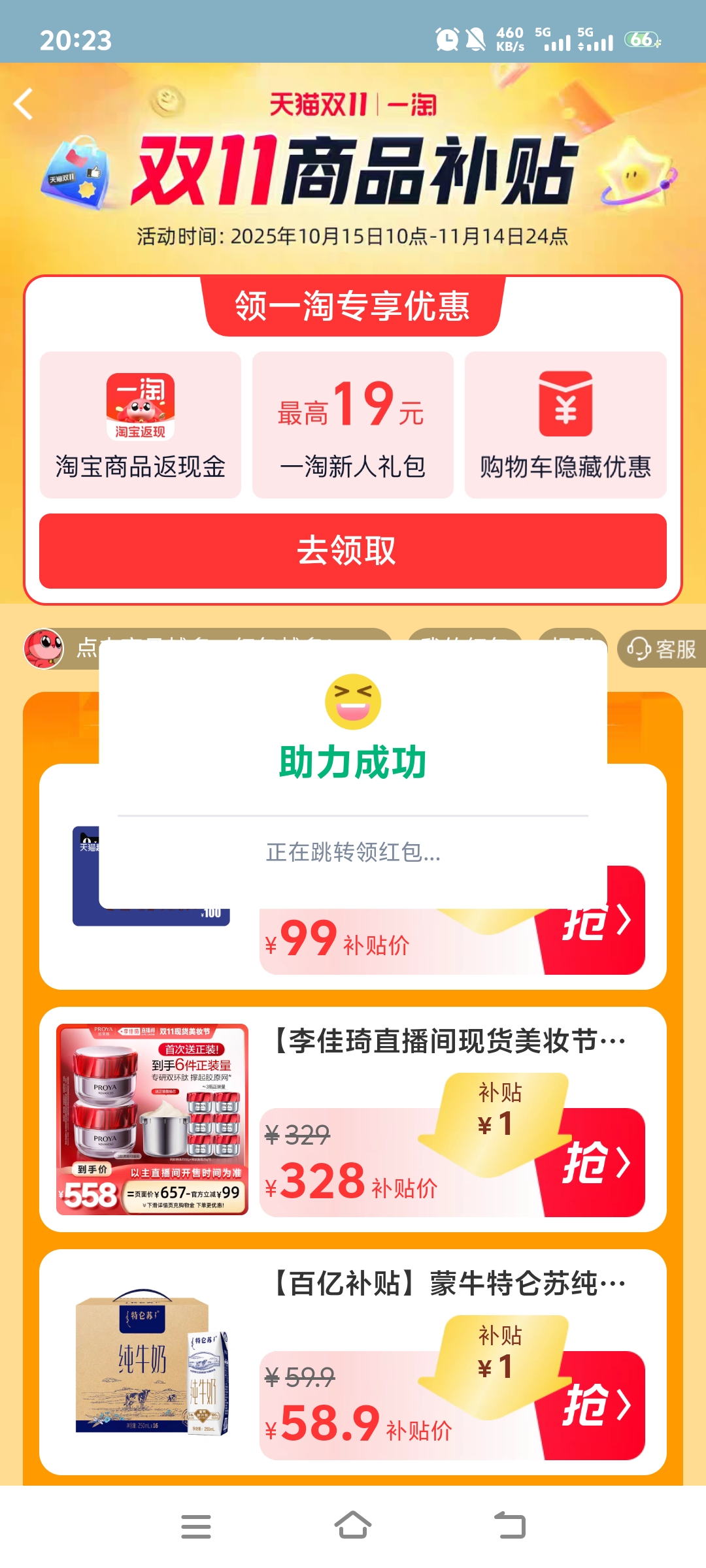Open 淘宝商品返现金 benefit card

pos(141,425)
